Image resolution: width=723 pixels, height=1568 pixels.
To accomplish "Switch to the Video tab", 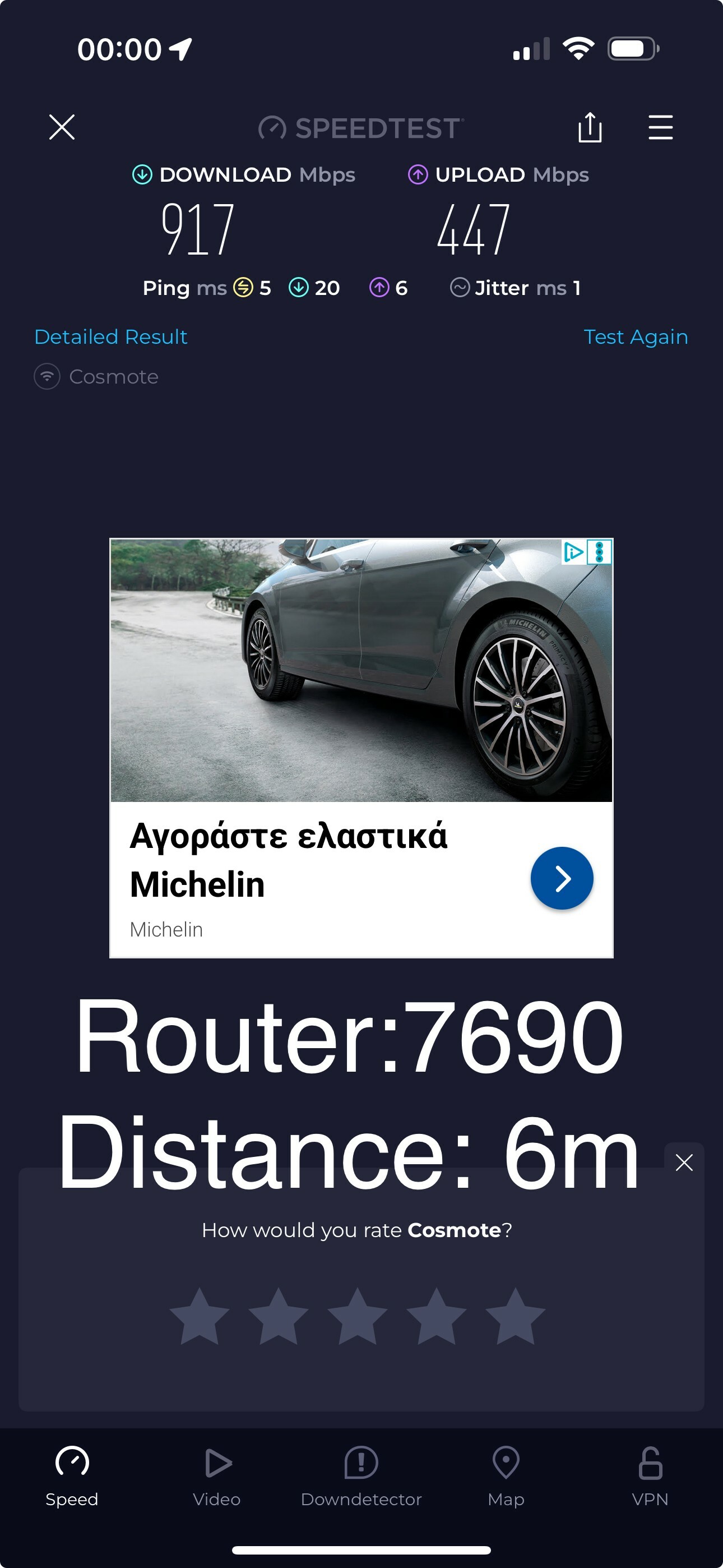I will tap(217, 1477).
